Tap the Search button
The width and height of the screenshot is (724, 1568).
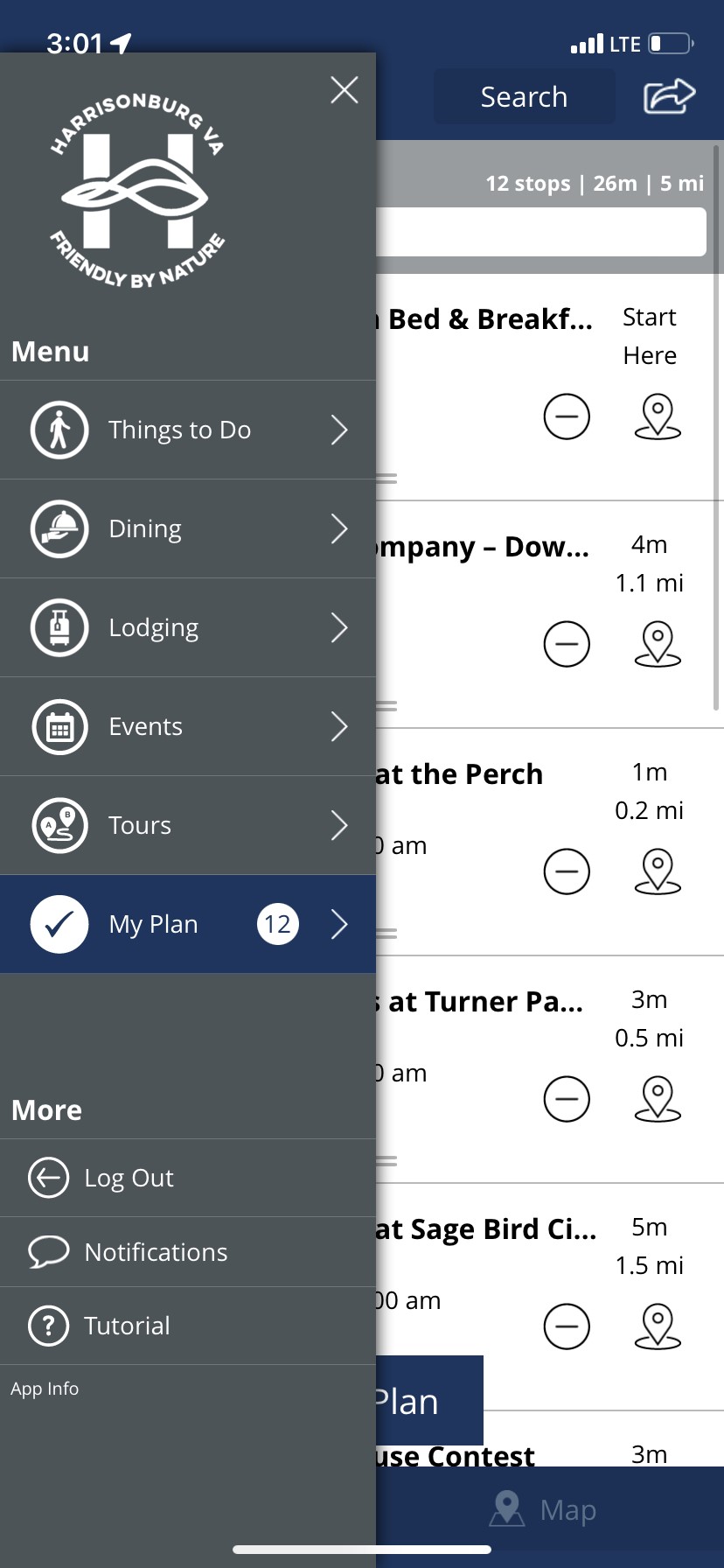pos(525,96)
